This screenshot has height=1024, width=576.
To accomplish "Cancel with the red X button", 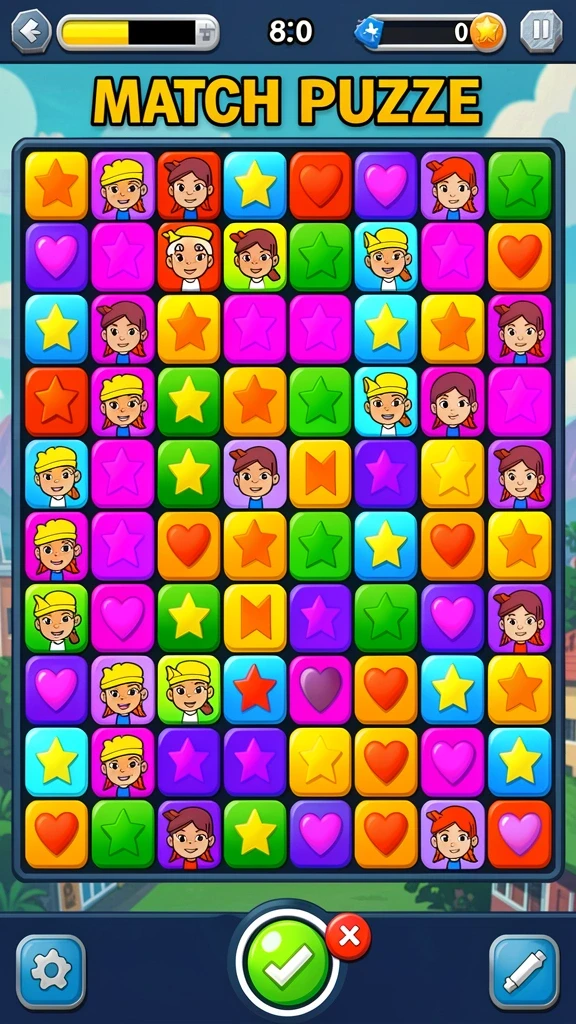I will [x=349, y=936].
